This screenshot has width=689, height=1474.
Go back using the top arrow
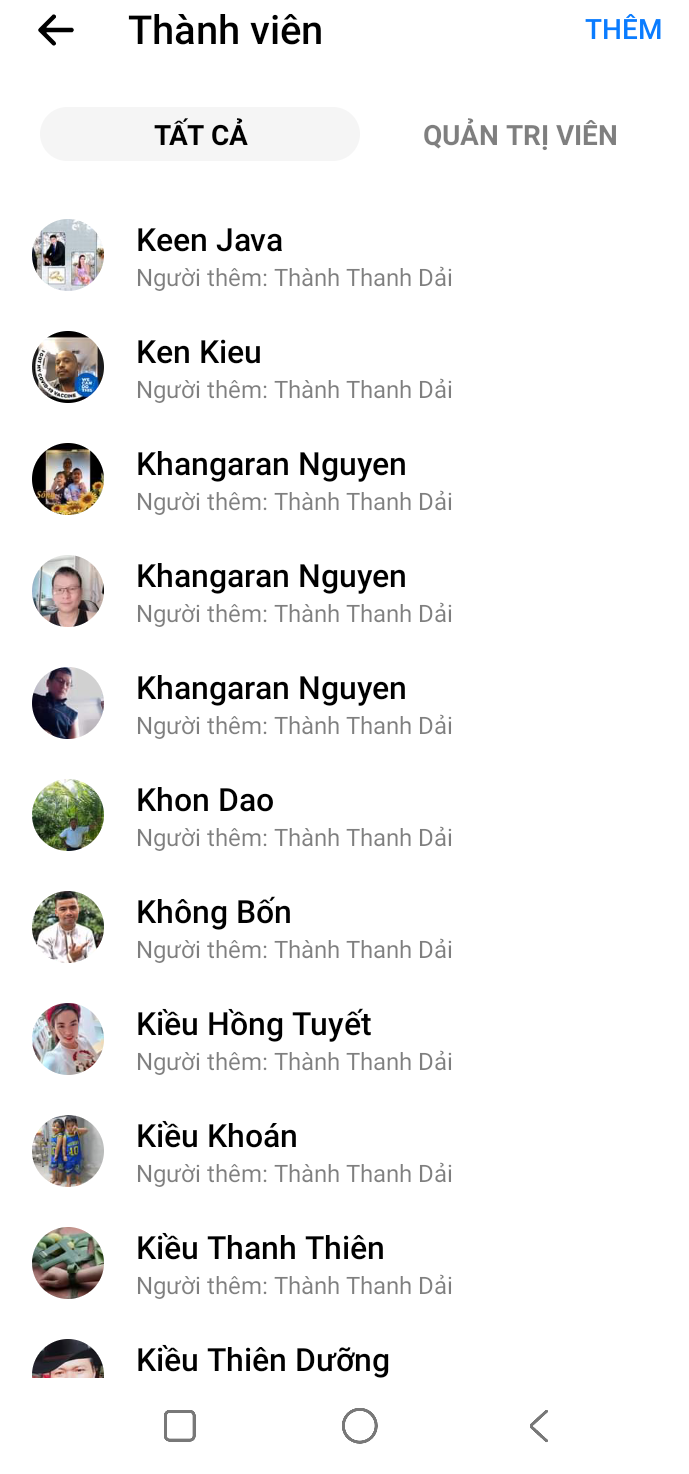(56, 31)
